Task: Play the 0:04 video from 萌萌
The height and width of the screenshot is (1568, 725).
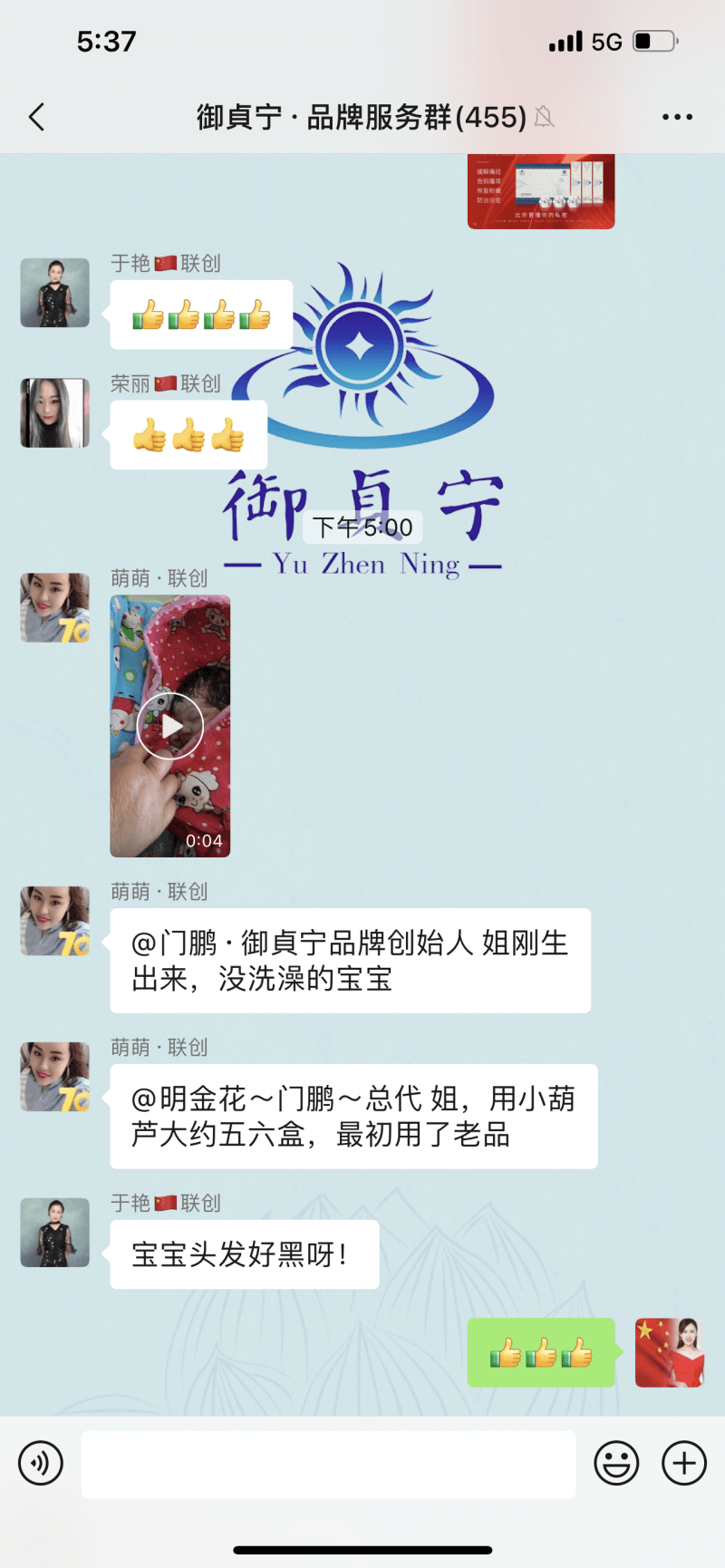Action: (170, 726)
